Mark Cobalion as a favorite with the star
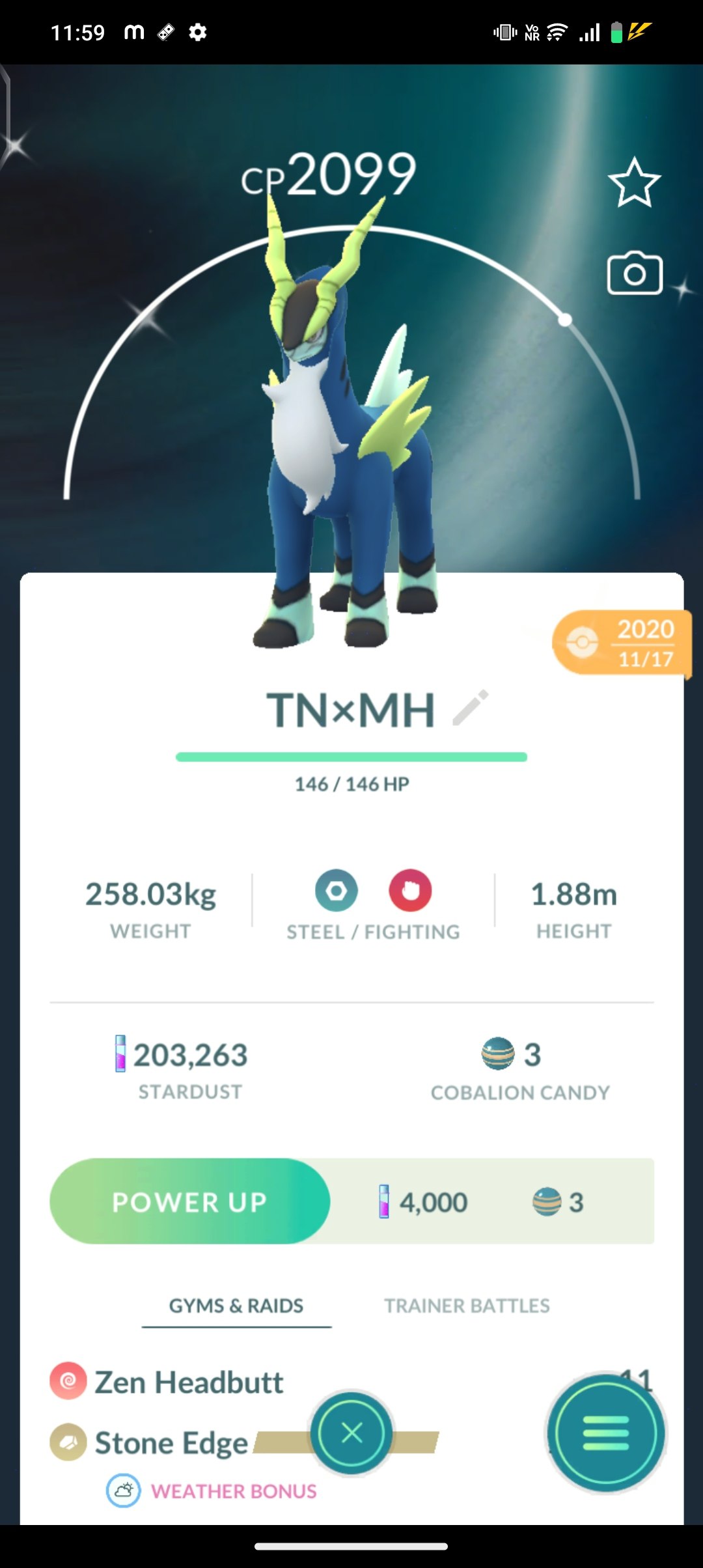703x1568 pixels. (x=634, y=183)
